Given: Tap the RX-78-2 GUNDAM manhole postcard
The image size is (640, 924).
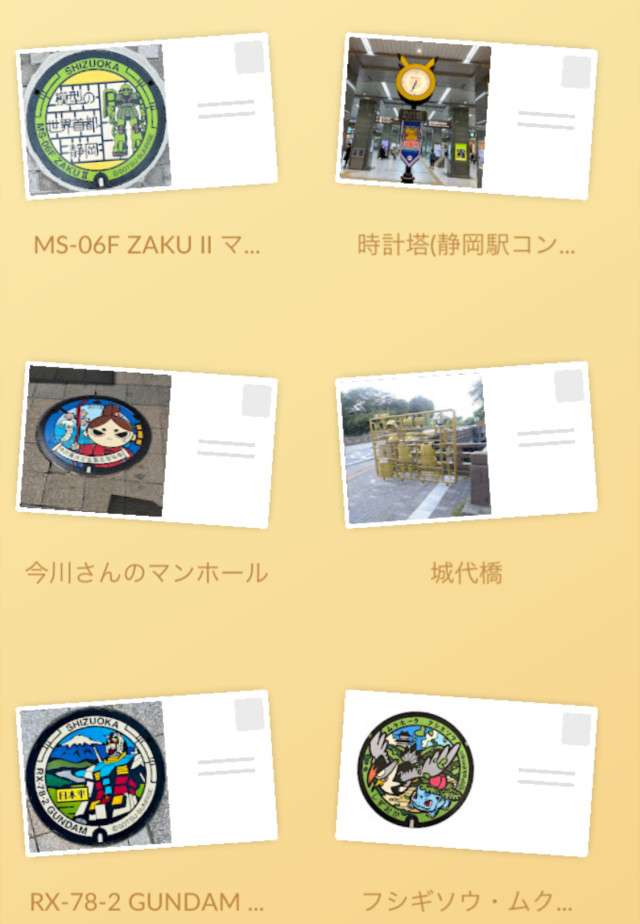Looking at the screenshot, I should click(147, 773).
